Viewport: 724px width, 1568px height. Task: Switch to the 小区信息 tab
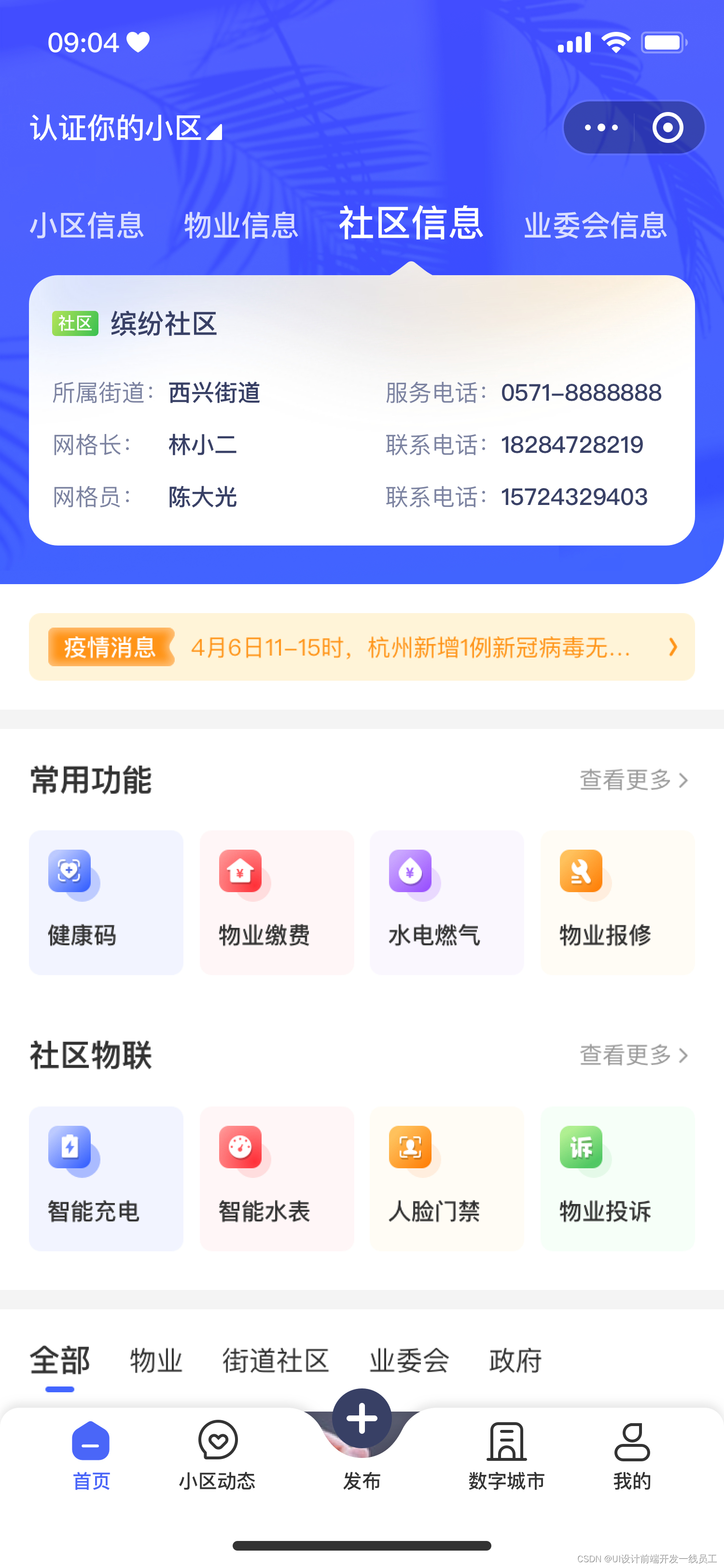[87, 226]
